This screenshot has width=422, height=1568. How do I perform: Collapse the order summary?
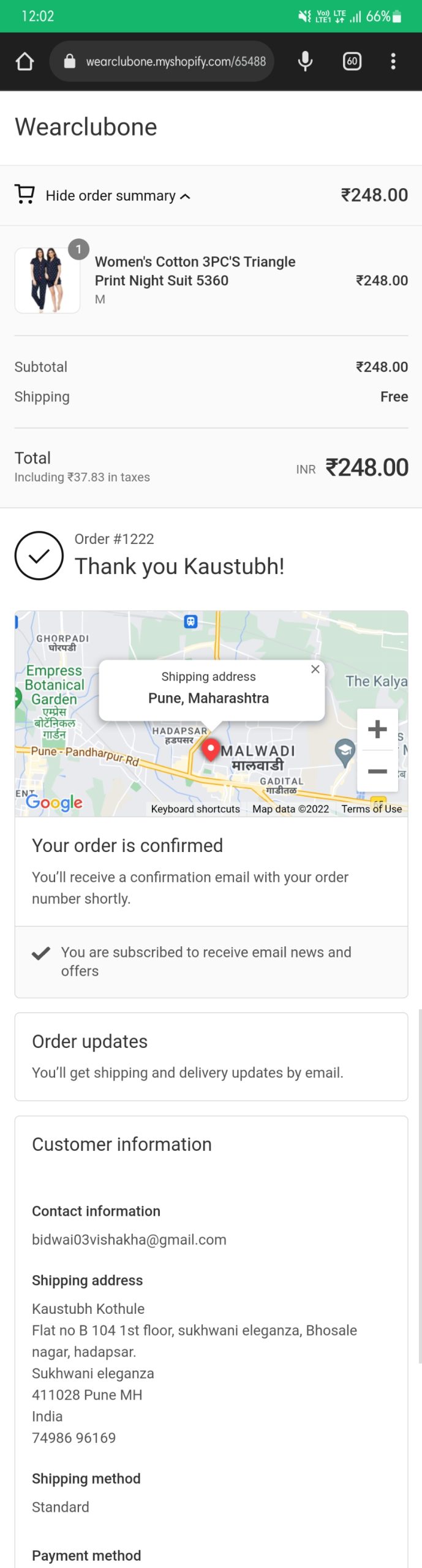pos(118,196)
